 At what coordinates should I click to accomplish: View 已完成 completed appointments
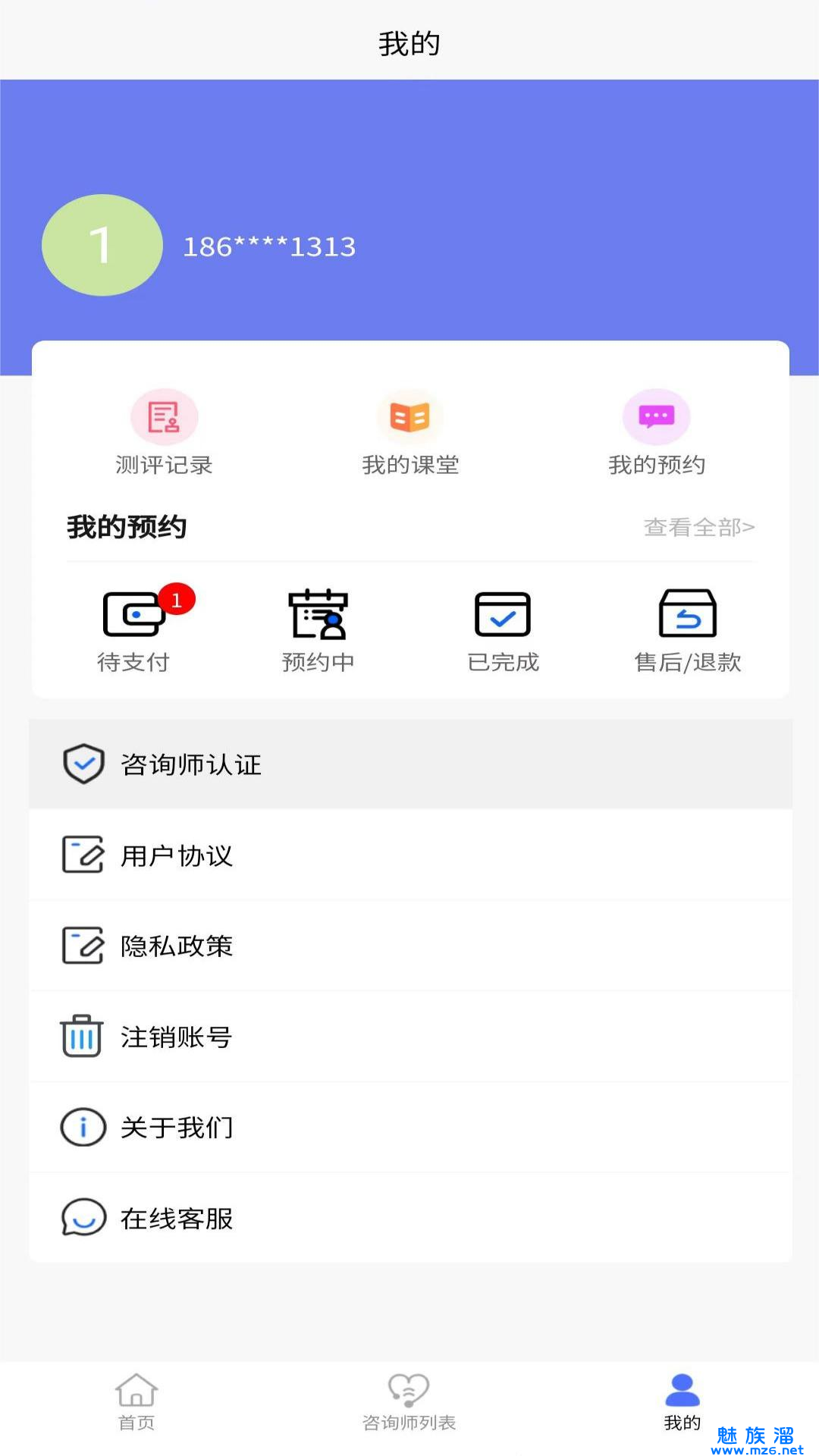point(503,629)
